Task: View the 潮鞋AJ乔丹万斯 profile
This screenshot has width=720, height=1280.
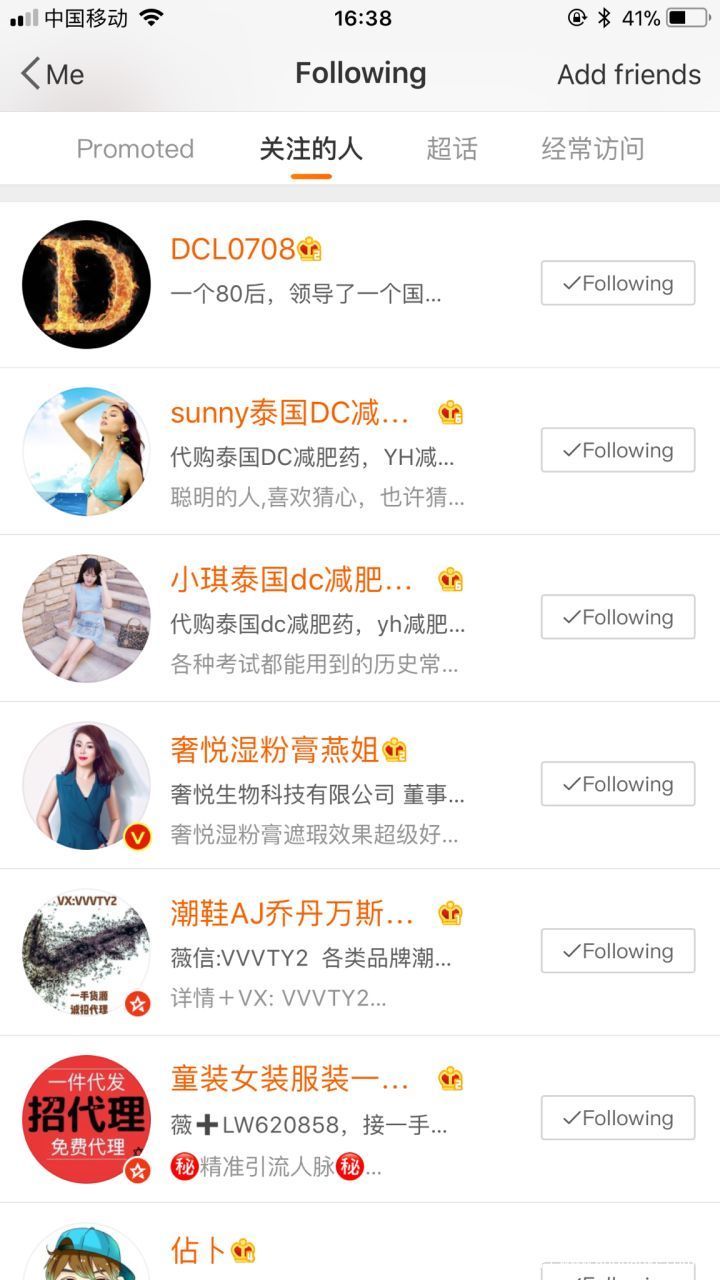Action: click(x=292, y=913)
